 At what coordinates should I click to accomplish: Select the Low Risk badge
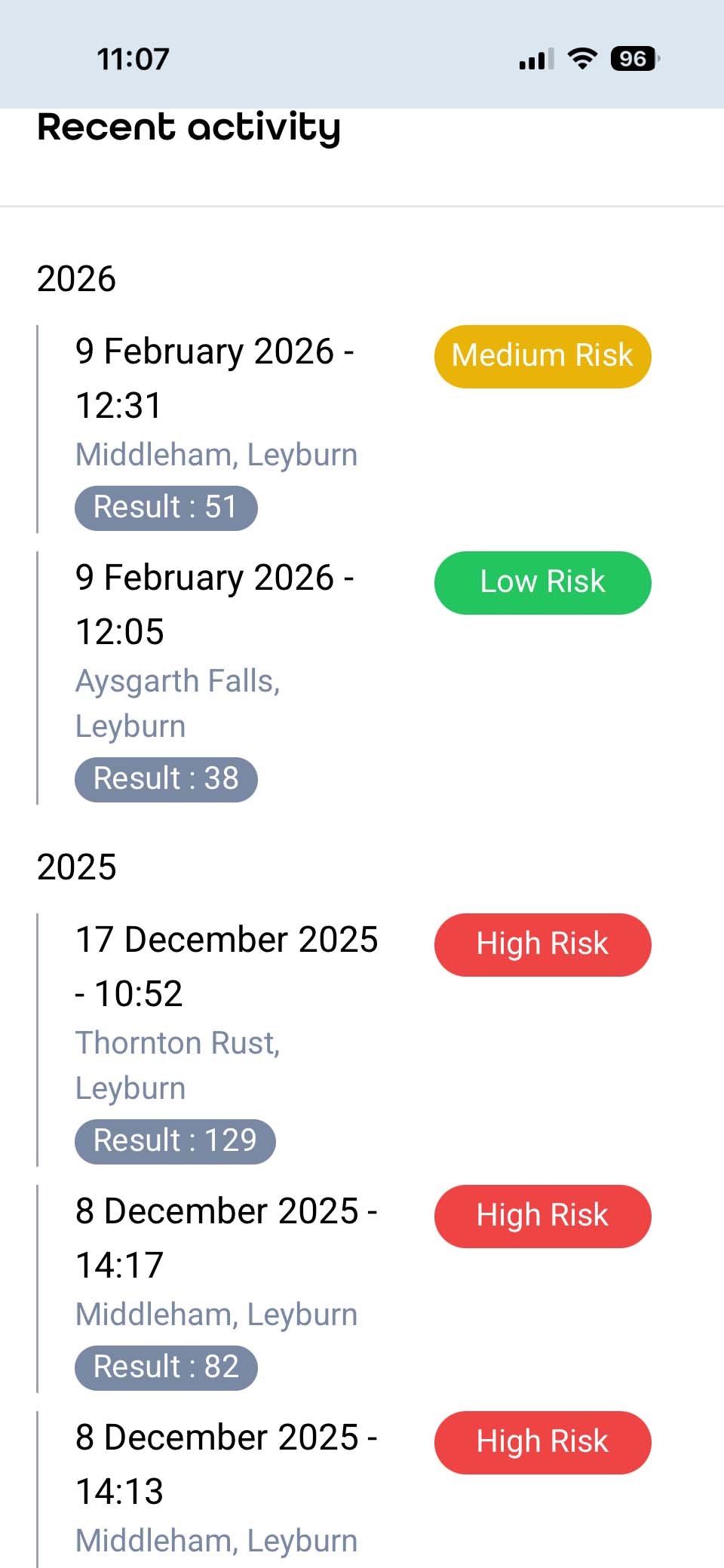(542, 582)
